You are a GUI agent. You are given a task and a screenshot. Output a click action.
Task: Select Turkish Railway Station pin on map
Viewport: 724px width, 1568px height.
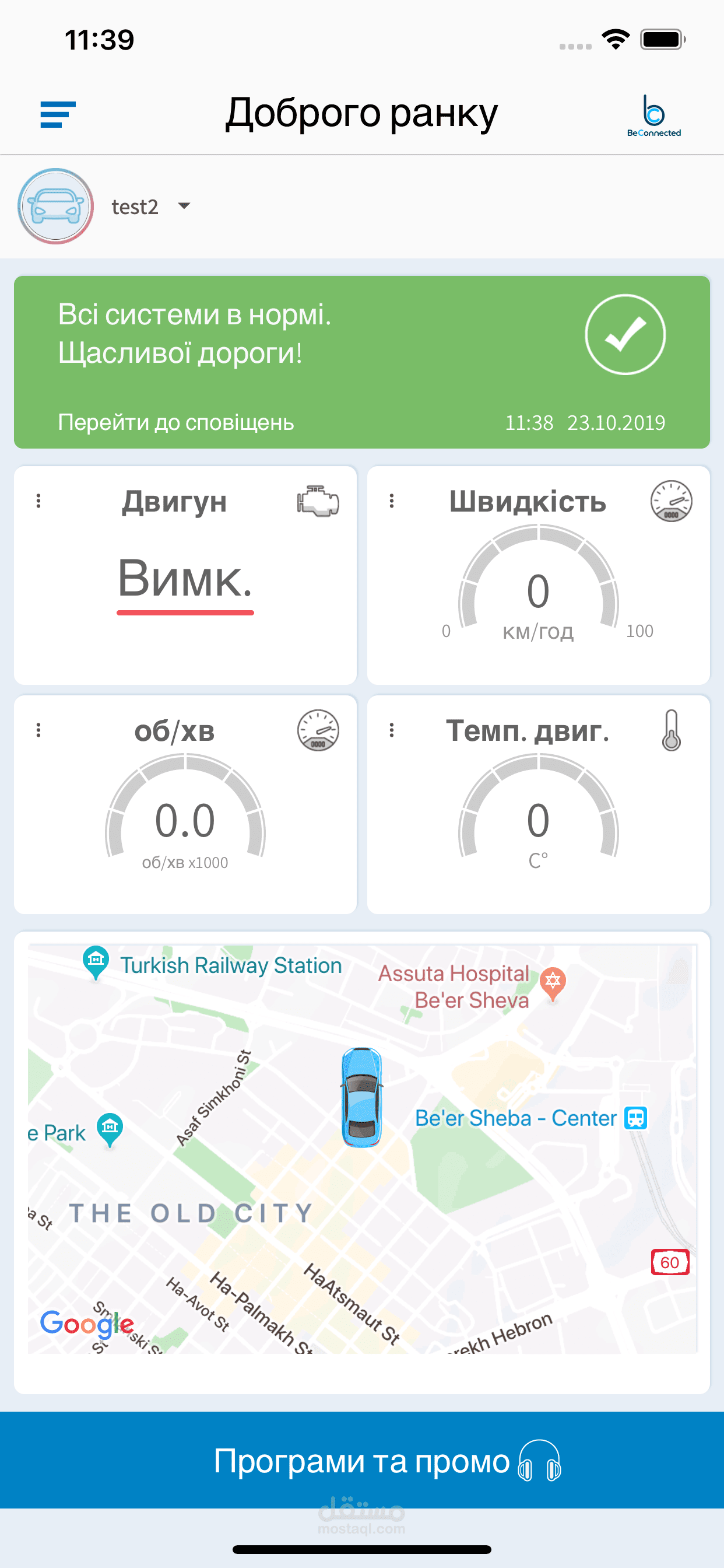(x=96, y=962)
